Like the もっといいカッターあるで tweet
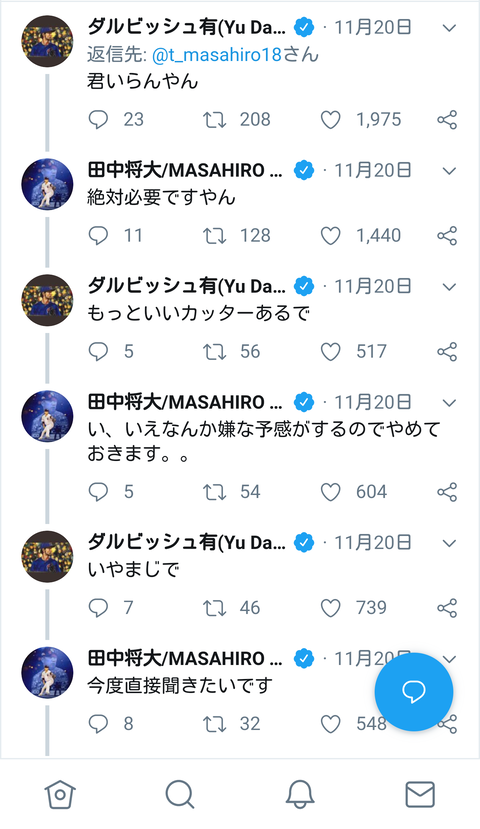Screen dimensions: 480x829 click(331, 352)
